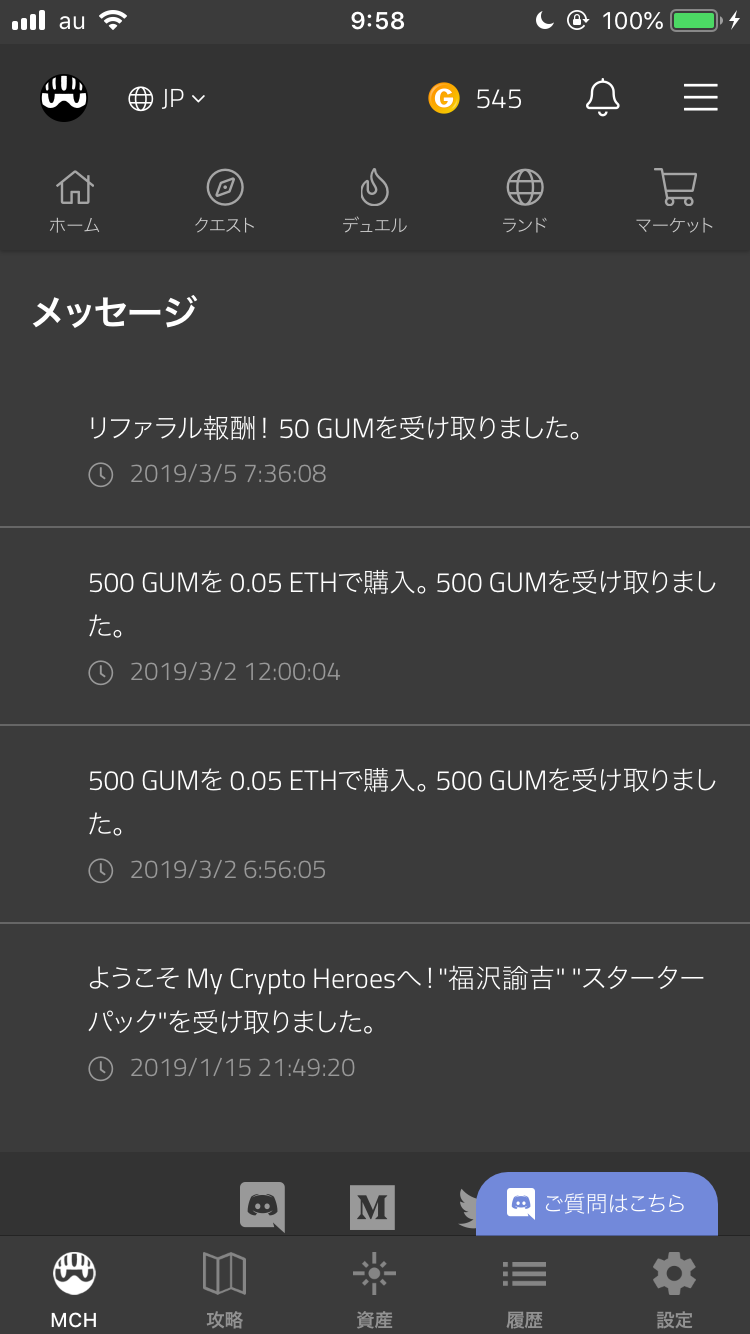Viewport: 750px width, 1334px height.
Task: Tap the ご質問はこちら help button
Action: [597, 1203]
